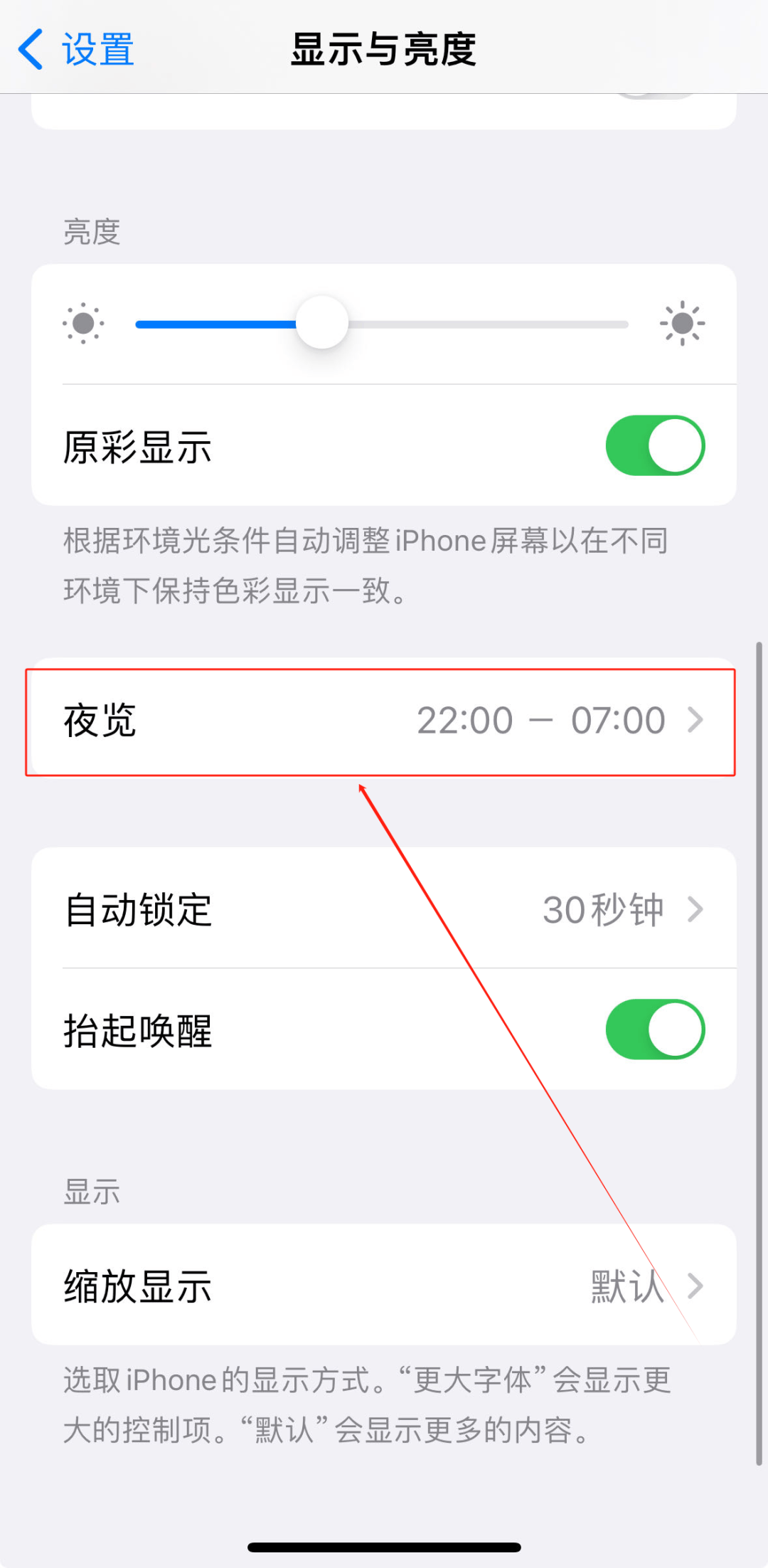Disable 抬起唤醒

[654, 1029]
